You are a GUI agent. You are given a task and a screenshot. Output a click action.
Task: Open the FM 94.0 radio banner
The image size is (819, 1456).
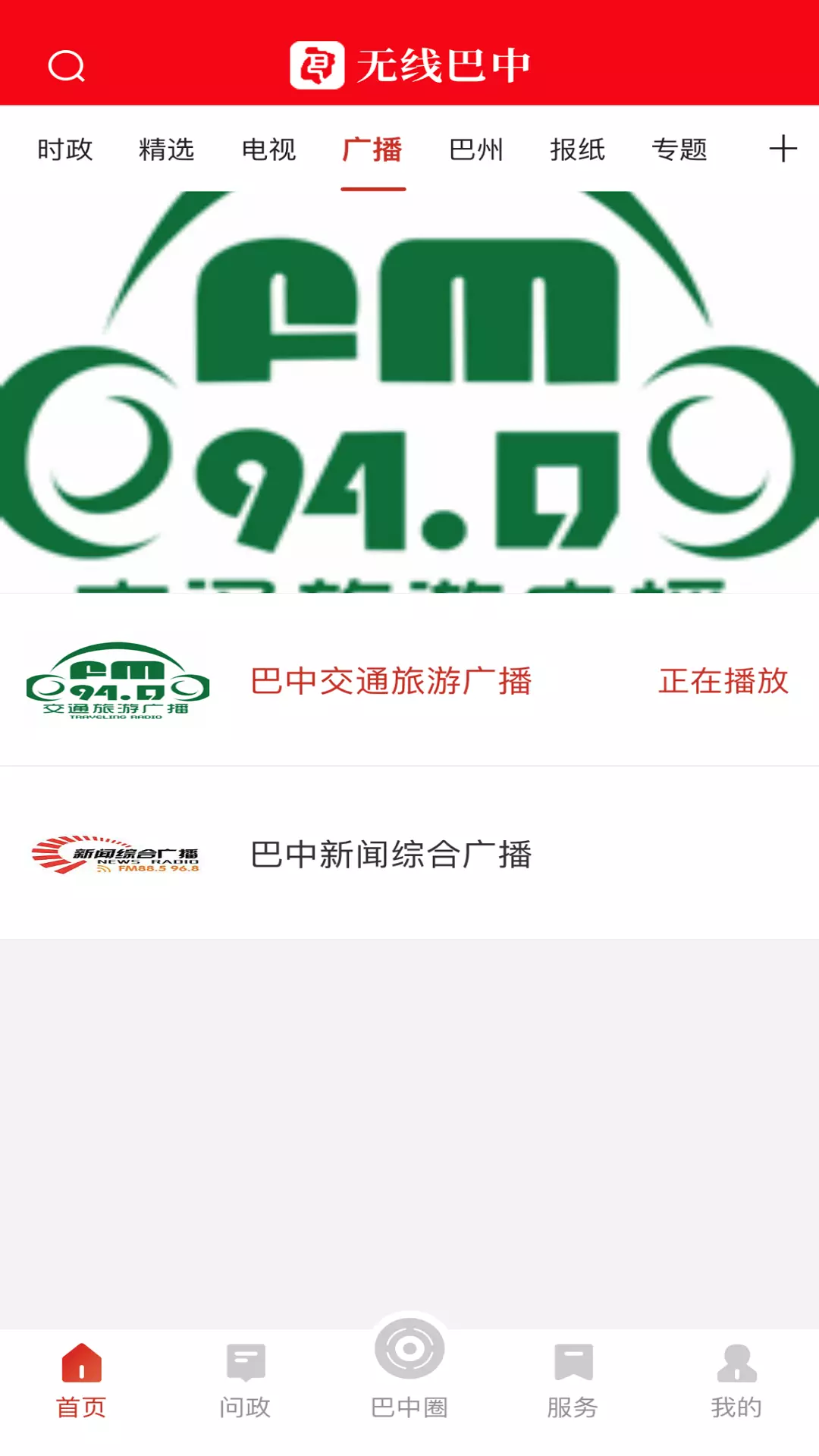click(409, 391)
